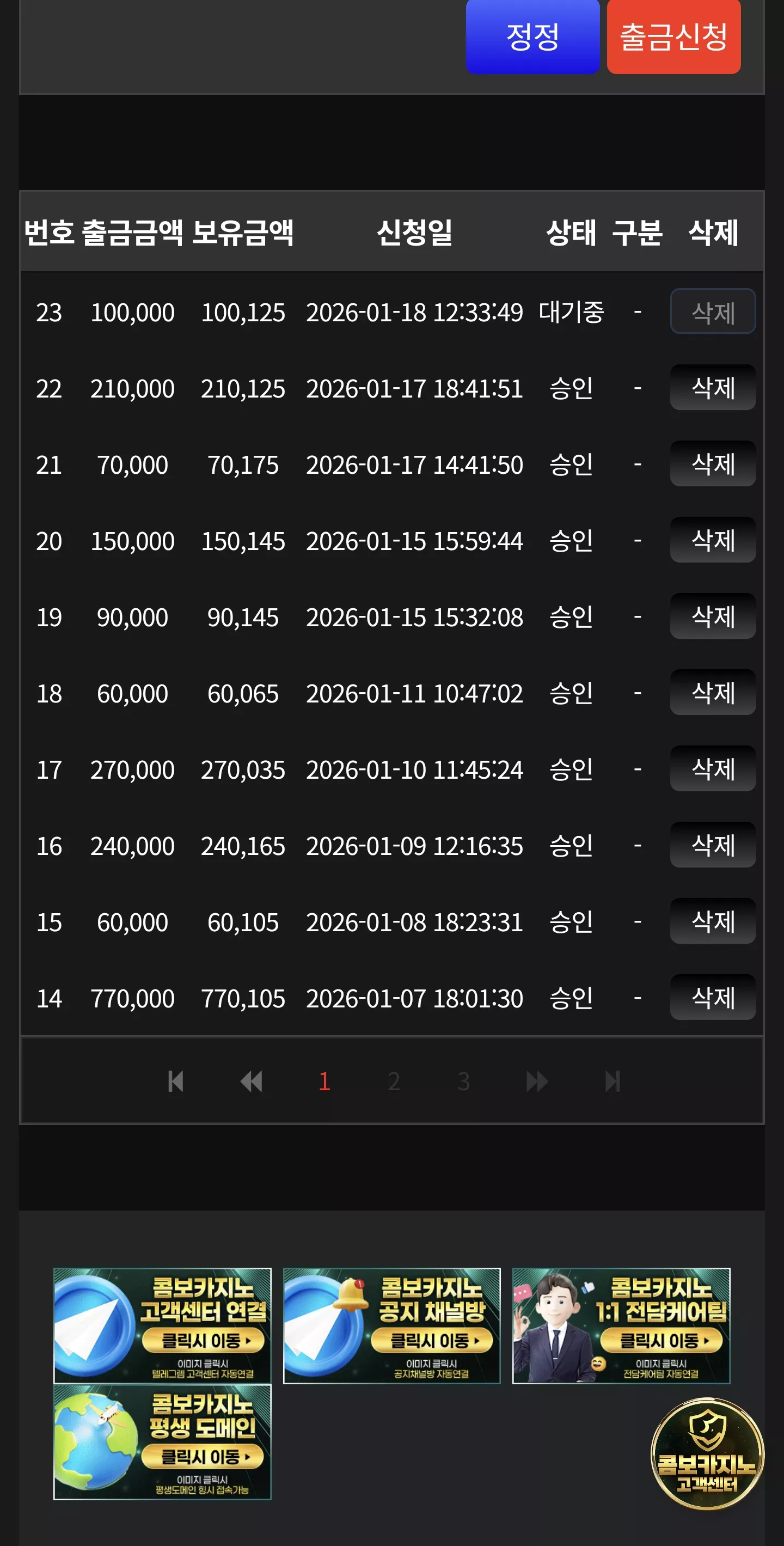784x1546 pixels.
Task: Open the 공지 채널방 banner
Action: coord(391,1326)
